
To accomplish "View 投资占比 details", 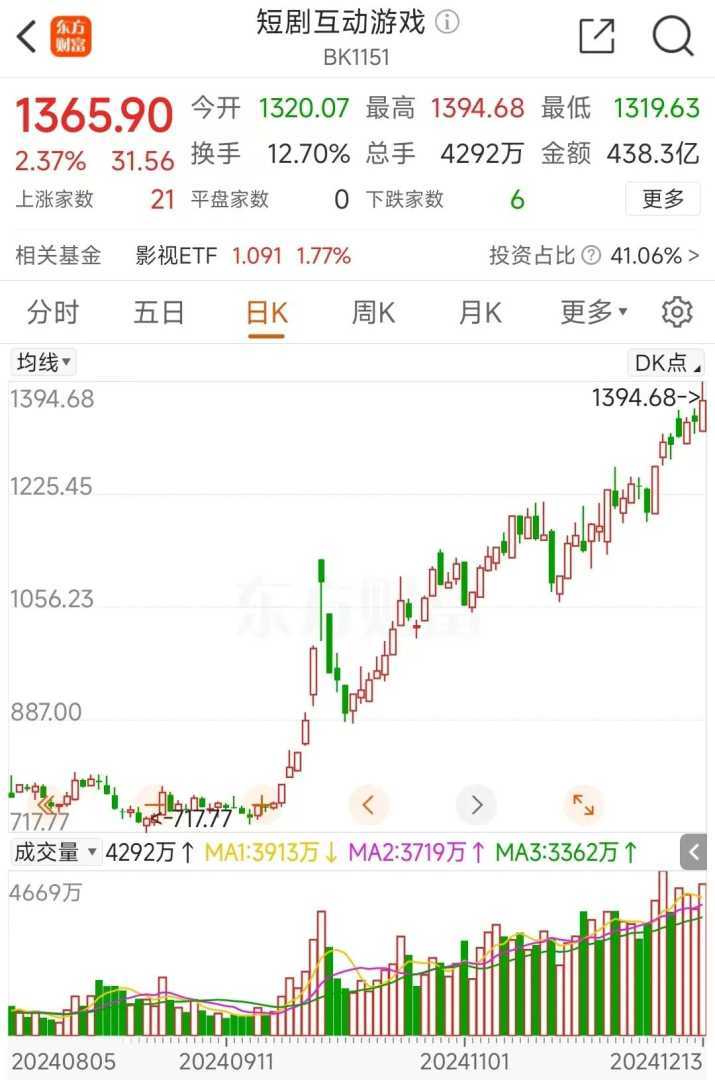I will tap(594, 256).
